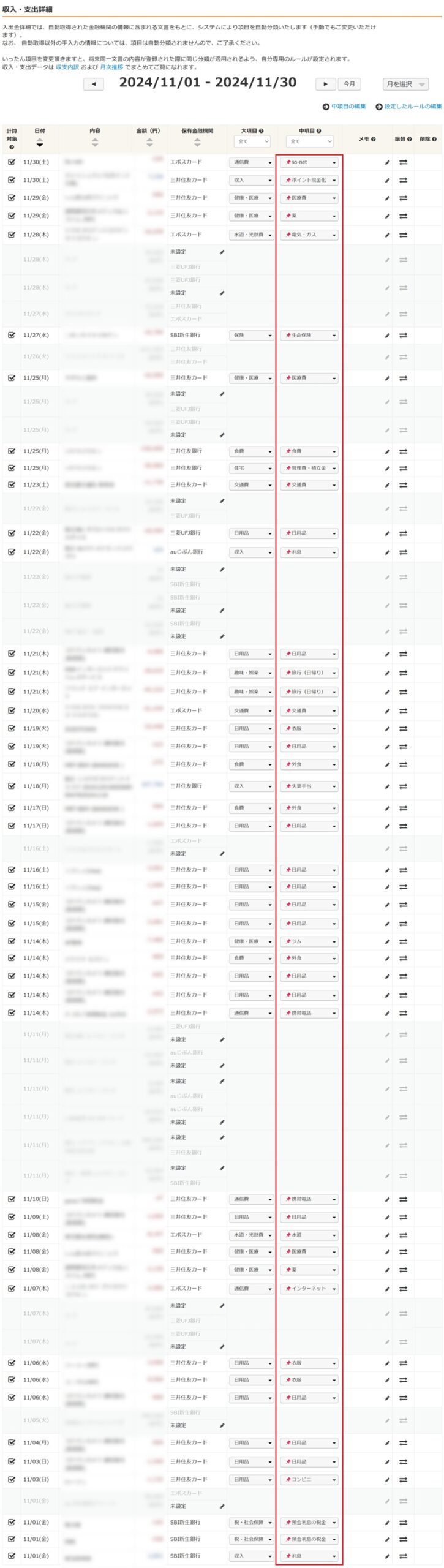Expand the 中項目 filter dropdown
Viewport: 444px width, 1568px height.
coord(309,141)
